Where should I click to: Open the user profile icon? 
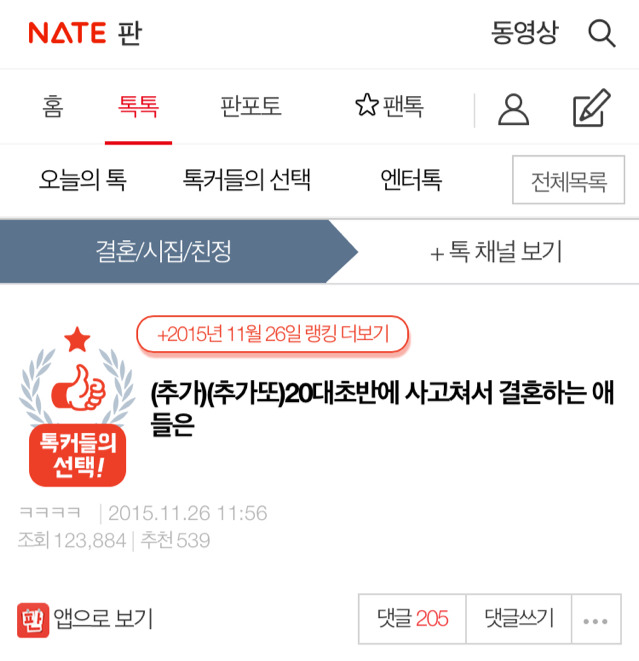point(513,108)
